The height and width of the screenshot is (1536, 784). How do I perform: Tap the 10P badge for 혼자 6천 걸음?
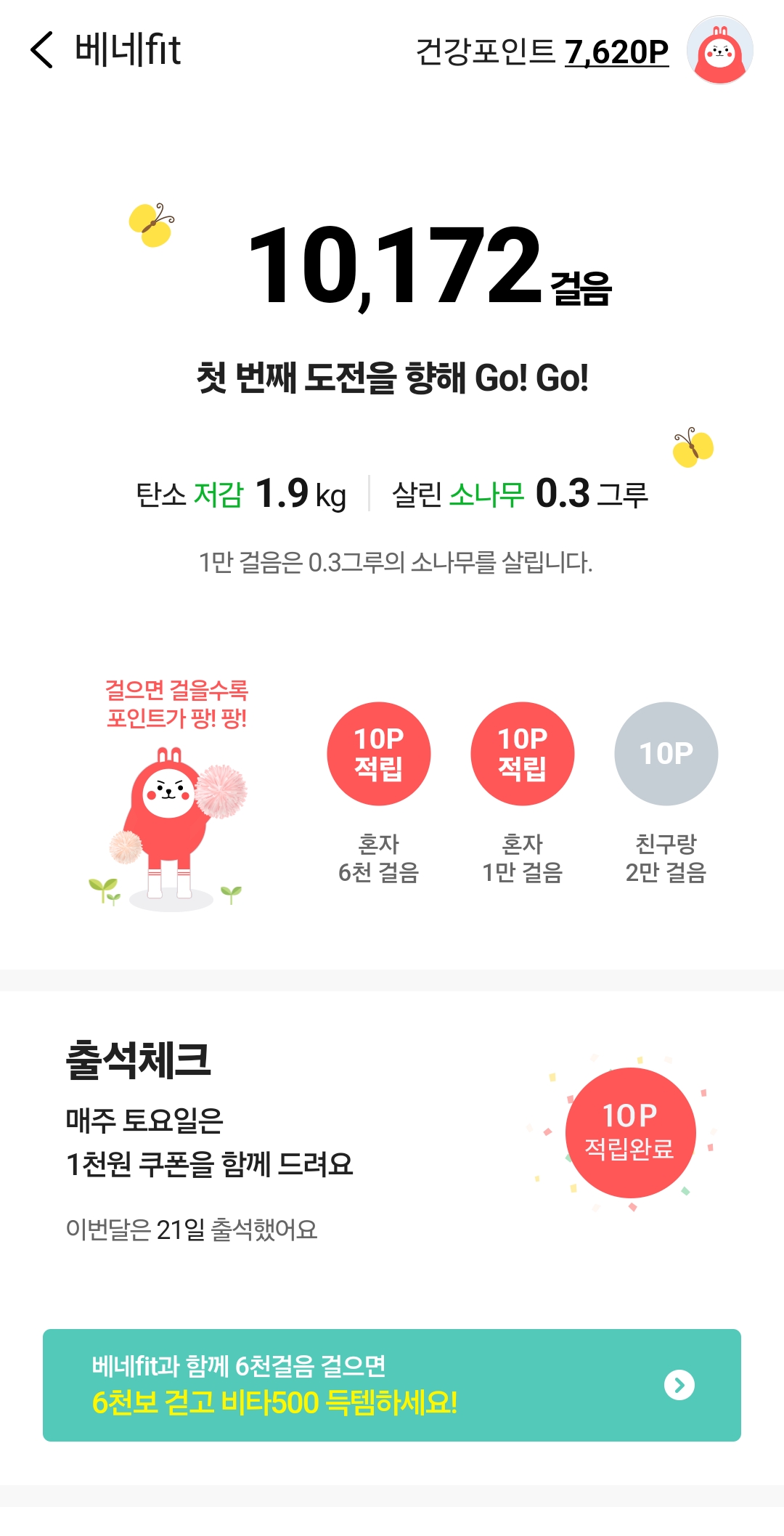378,753
